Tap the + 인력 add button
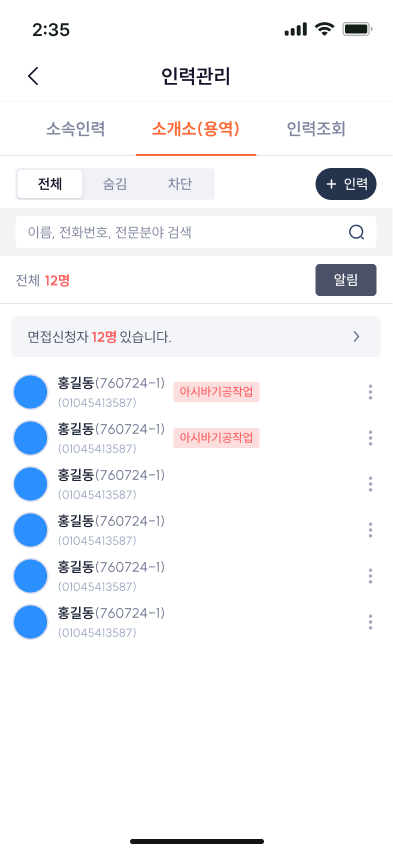 coord(346,184)
